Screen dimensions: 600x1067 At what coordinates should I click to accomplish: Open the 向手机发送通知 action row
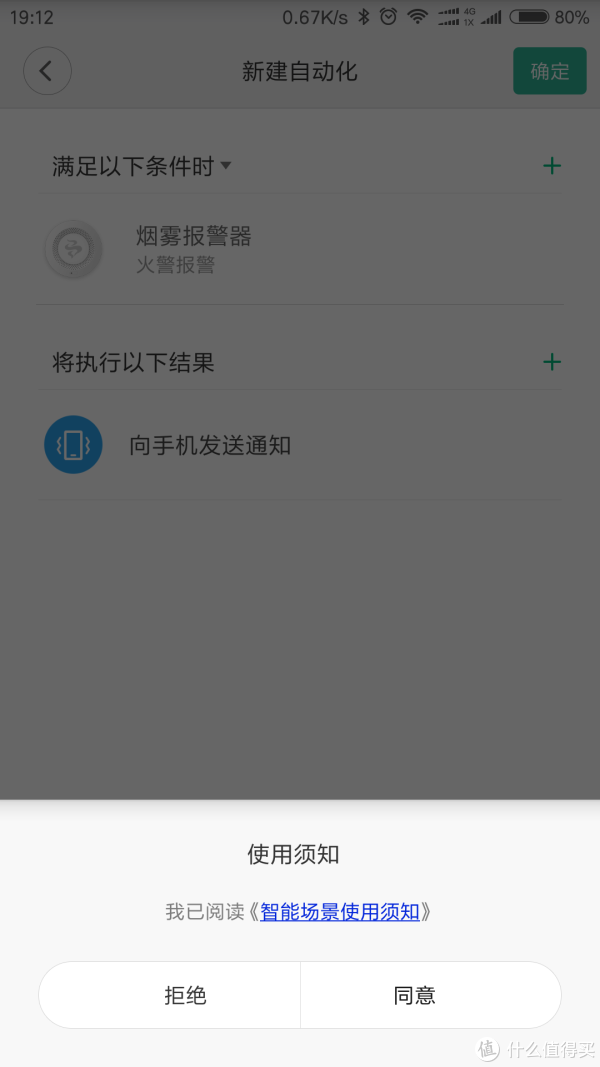tap(300, 445)
